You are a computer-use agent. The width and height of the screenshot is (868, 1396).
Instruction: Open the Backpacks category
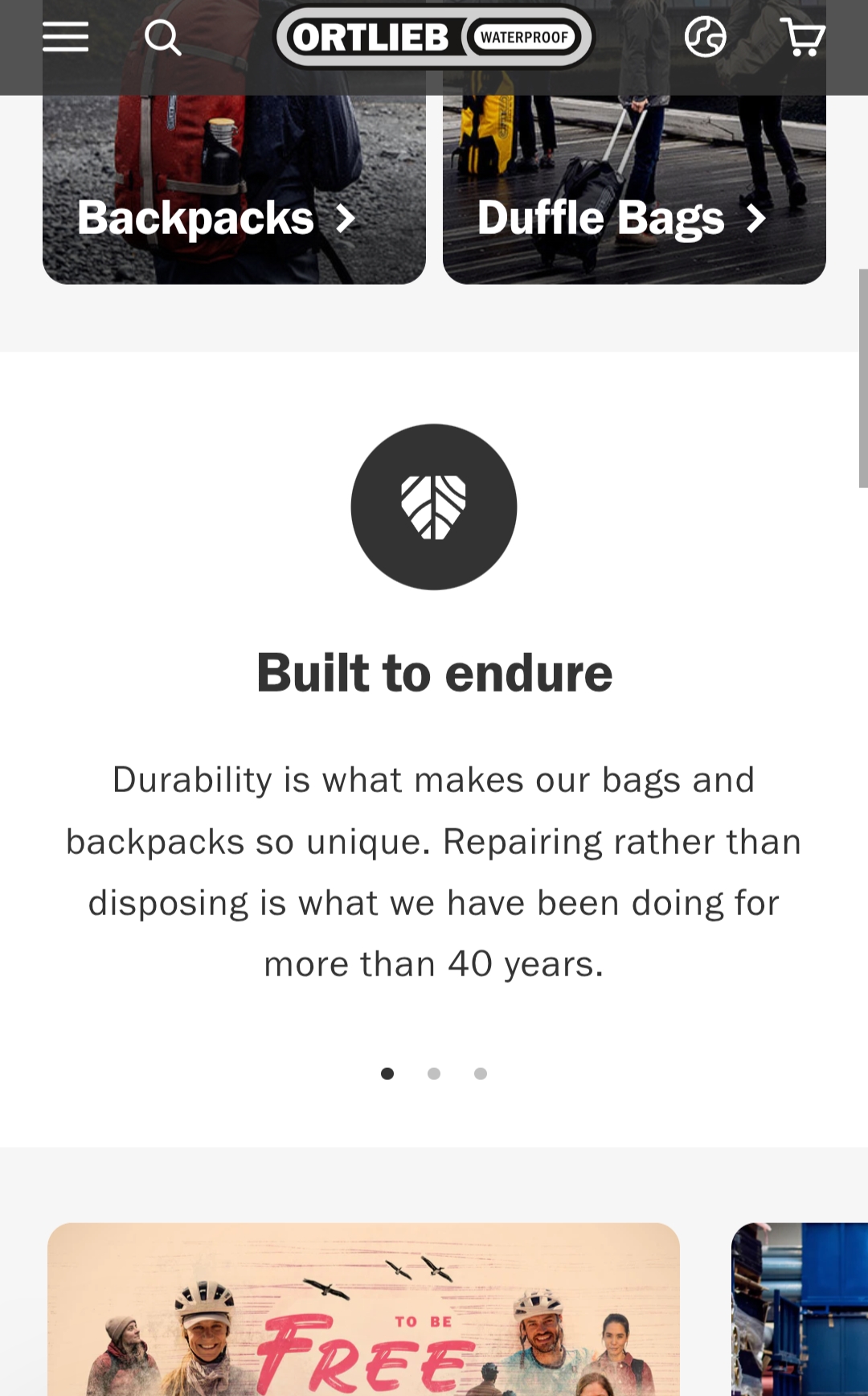(x=234, y=193)
